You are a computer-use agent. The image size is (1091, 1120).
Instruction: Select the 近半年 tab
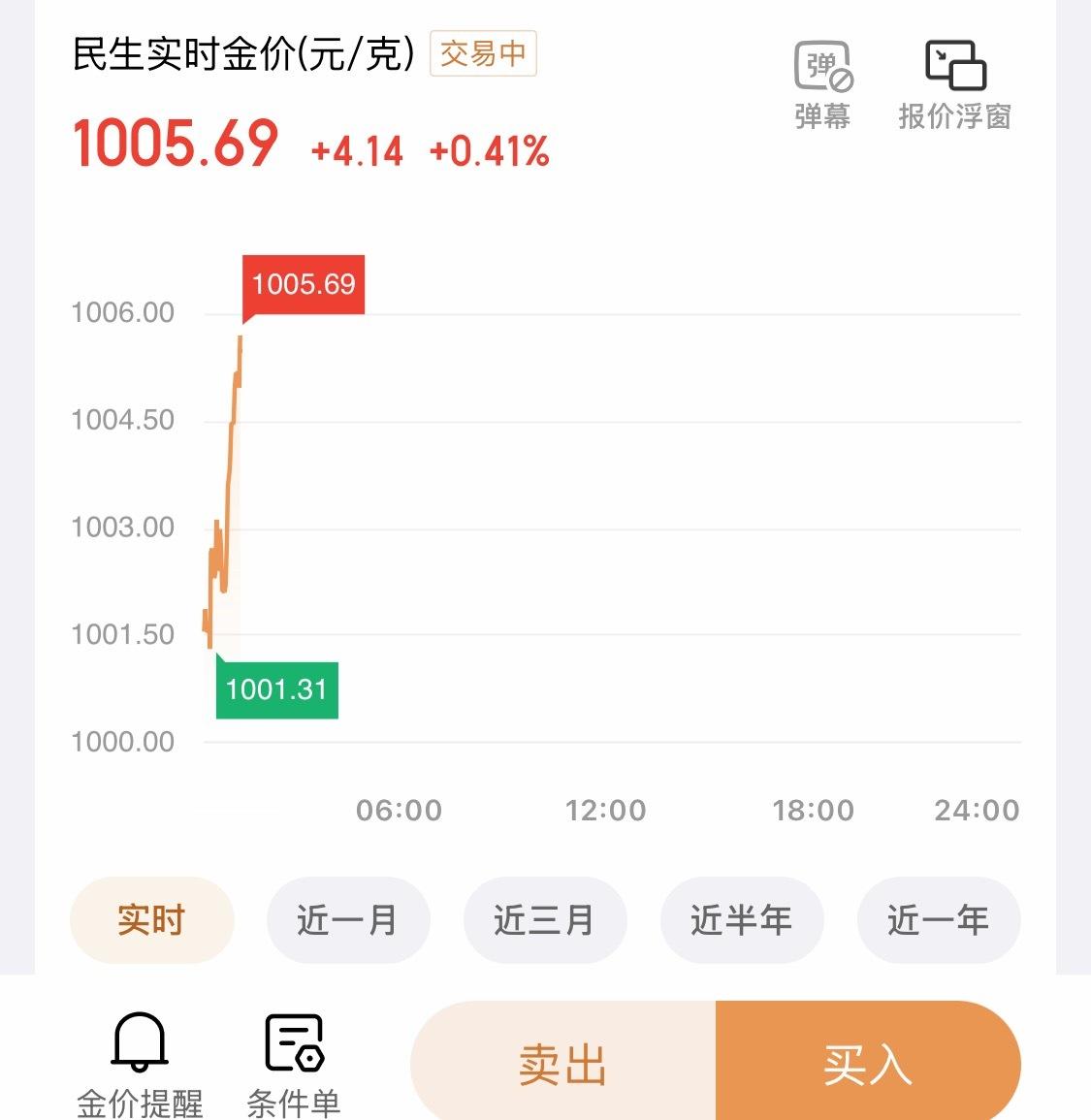pos(742,920)
